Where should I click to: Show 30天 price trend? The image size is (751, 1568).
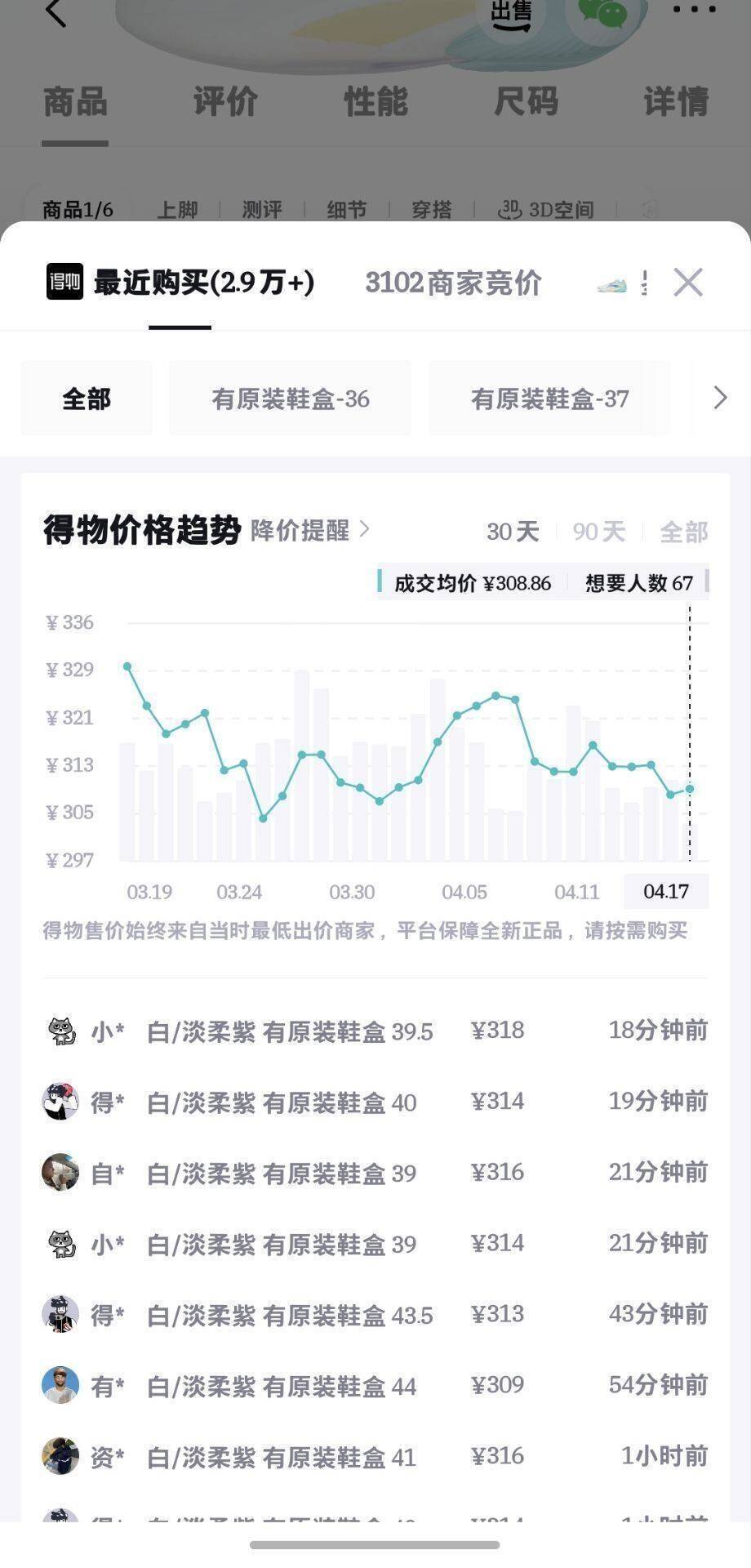click(x=513, y=532)
